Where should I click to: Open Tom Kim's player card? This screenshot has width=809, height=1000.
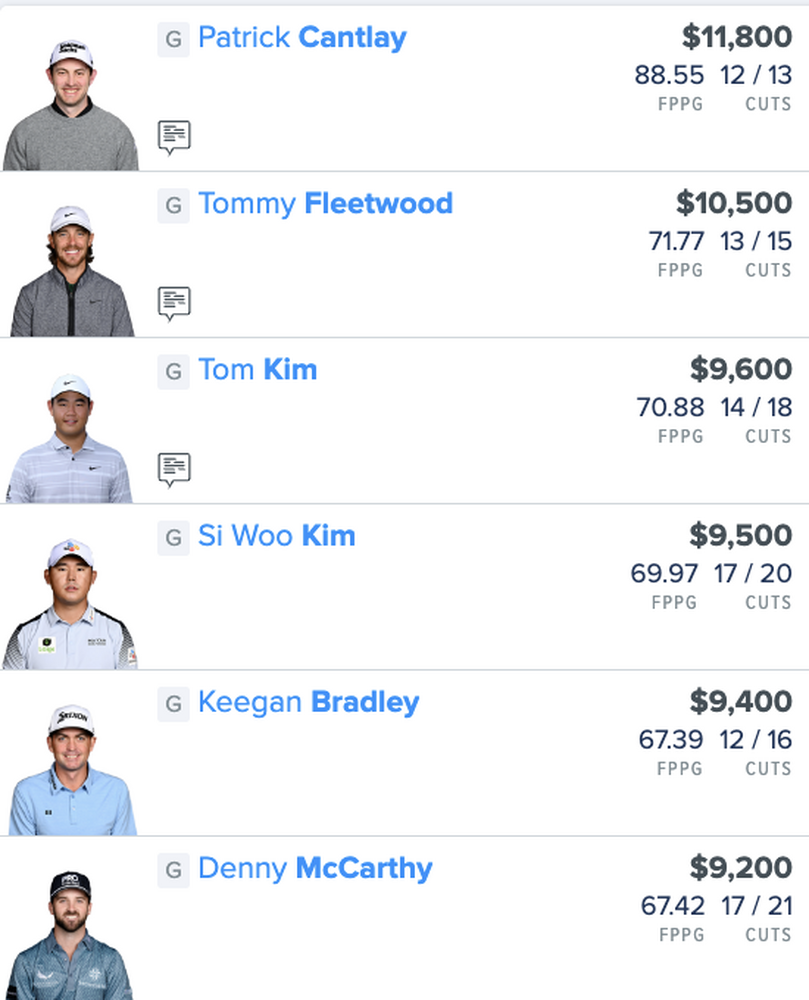pyautogui.click(x=257, y=370)
